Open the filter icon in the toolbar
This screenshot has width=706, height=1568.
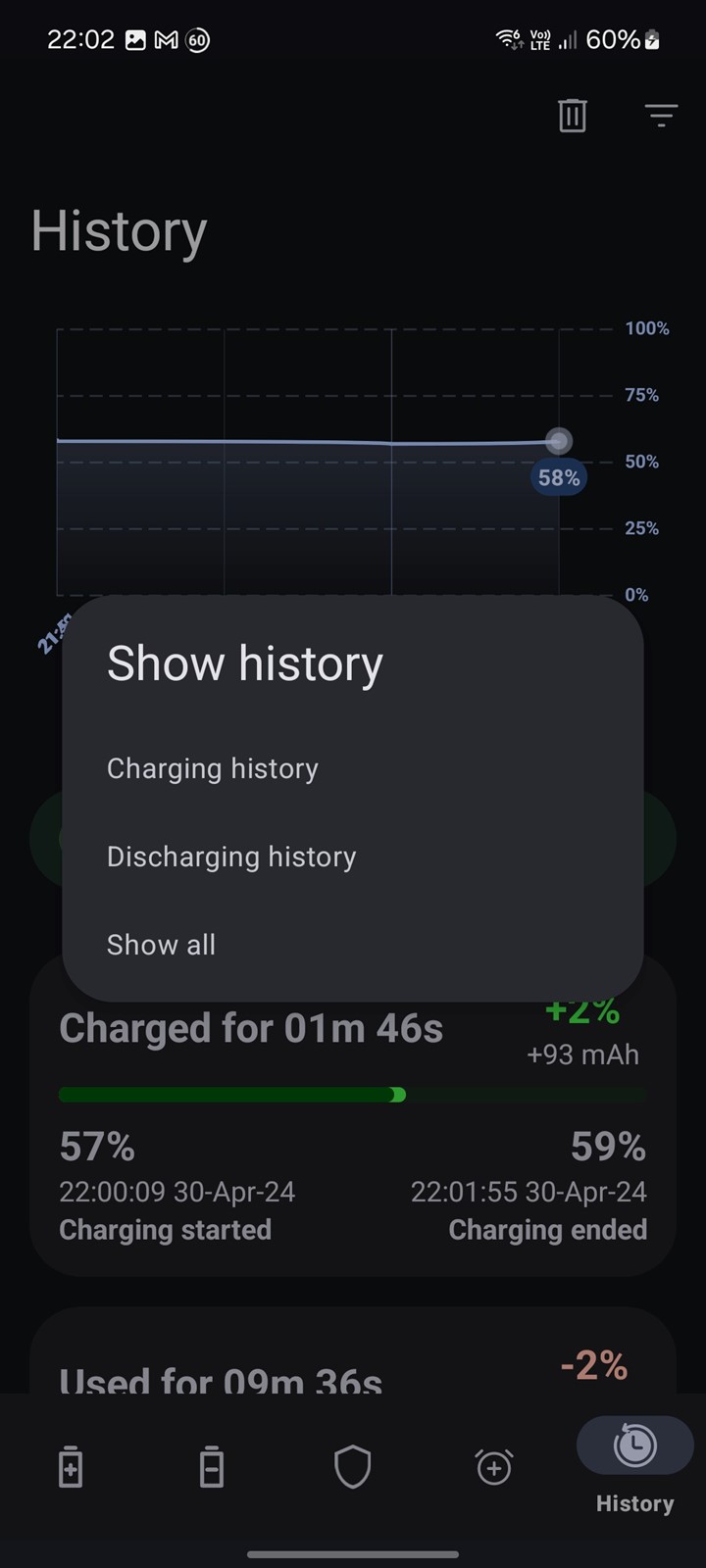pyautogui.click(x=662, y=116)
